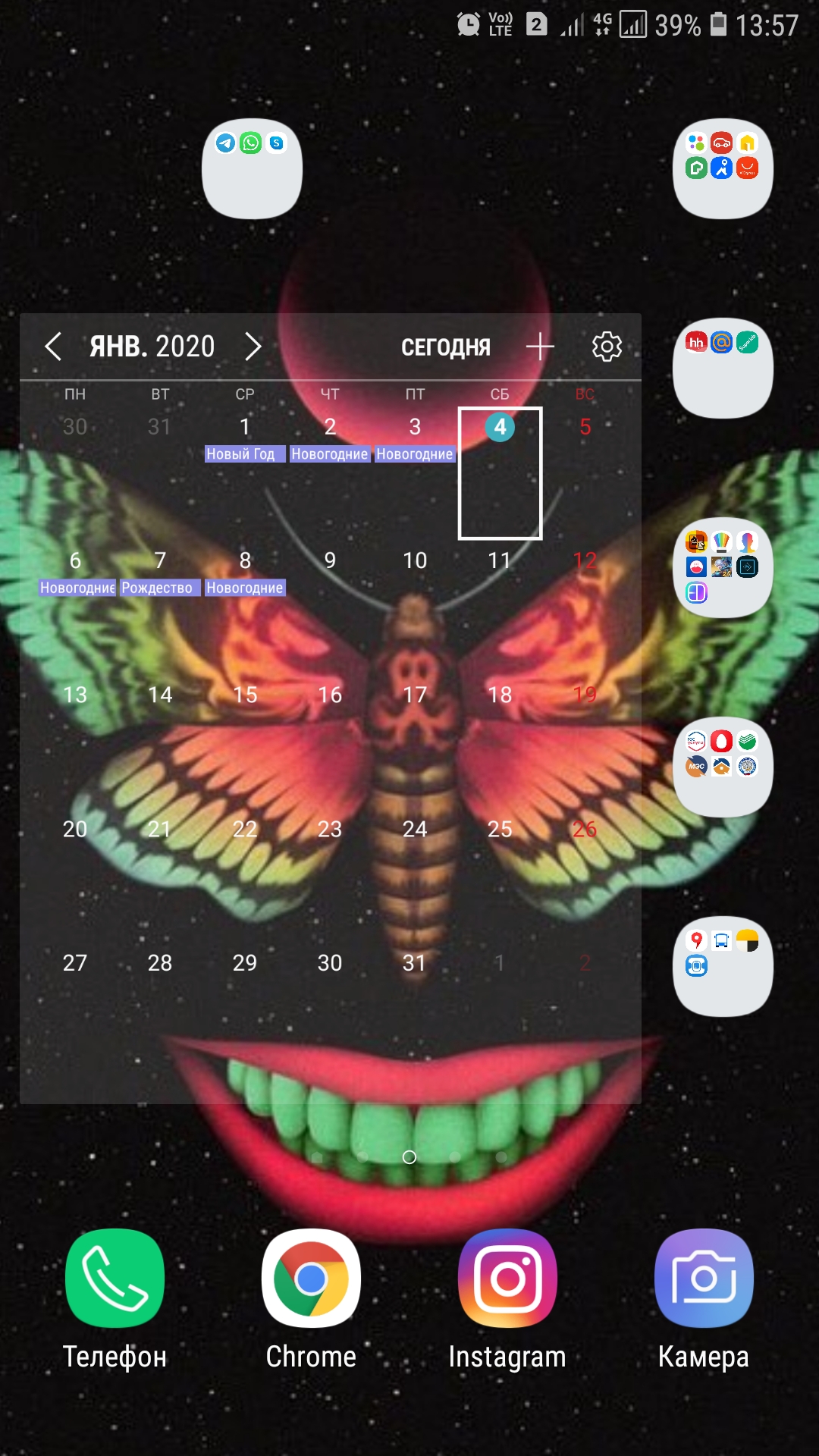
Task: Open the messengers folder with Telegram and WhatsApp
Action: [253, 168]
